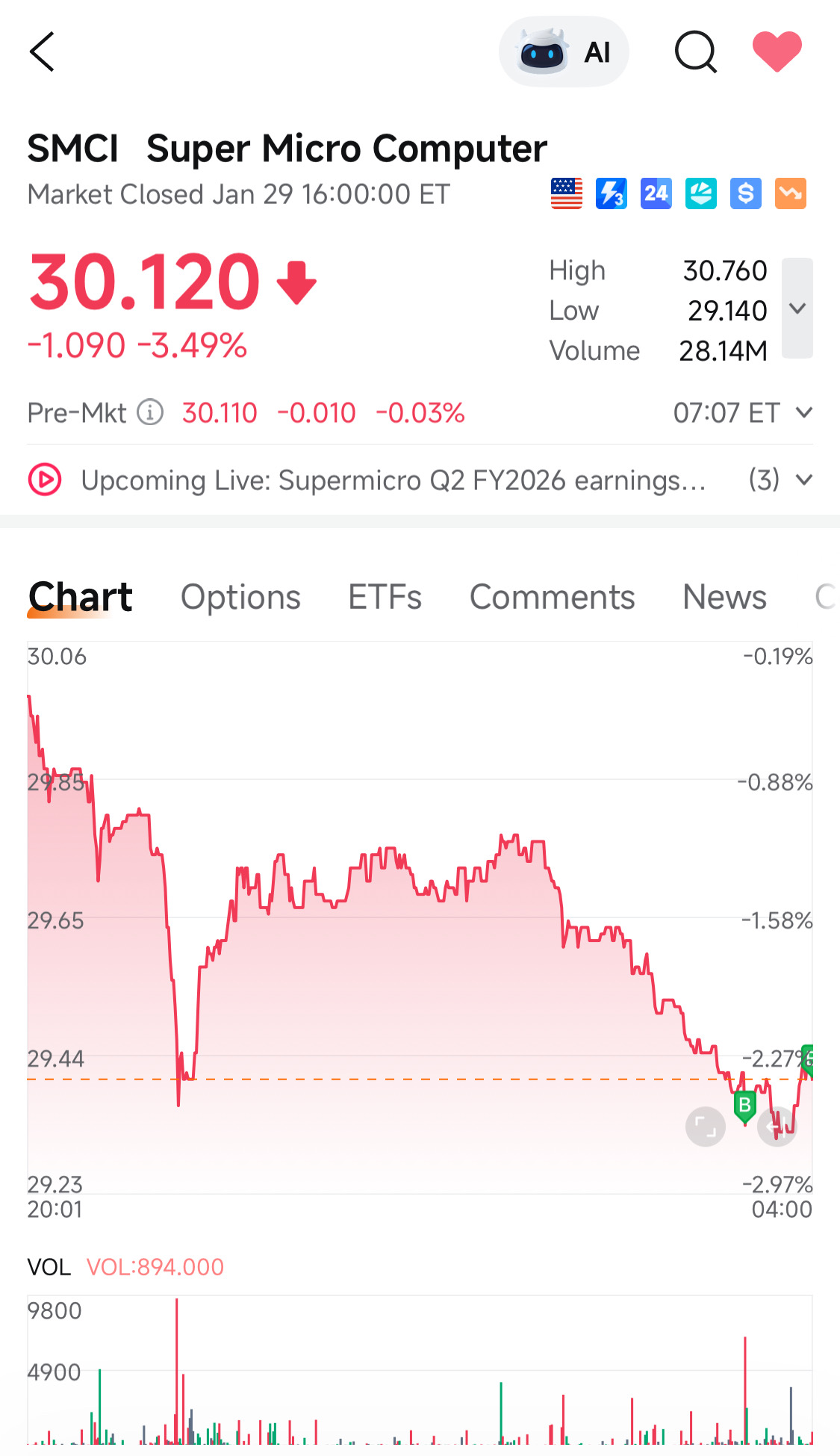Open the search magnifier
840x1456 pixels.
(x=695, y=52)
